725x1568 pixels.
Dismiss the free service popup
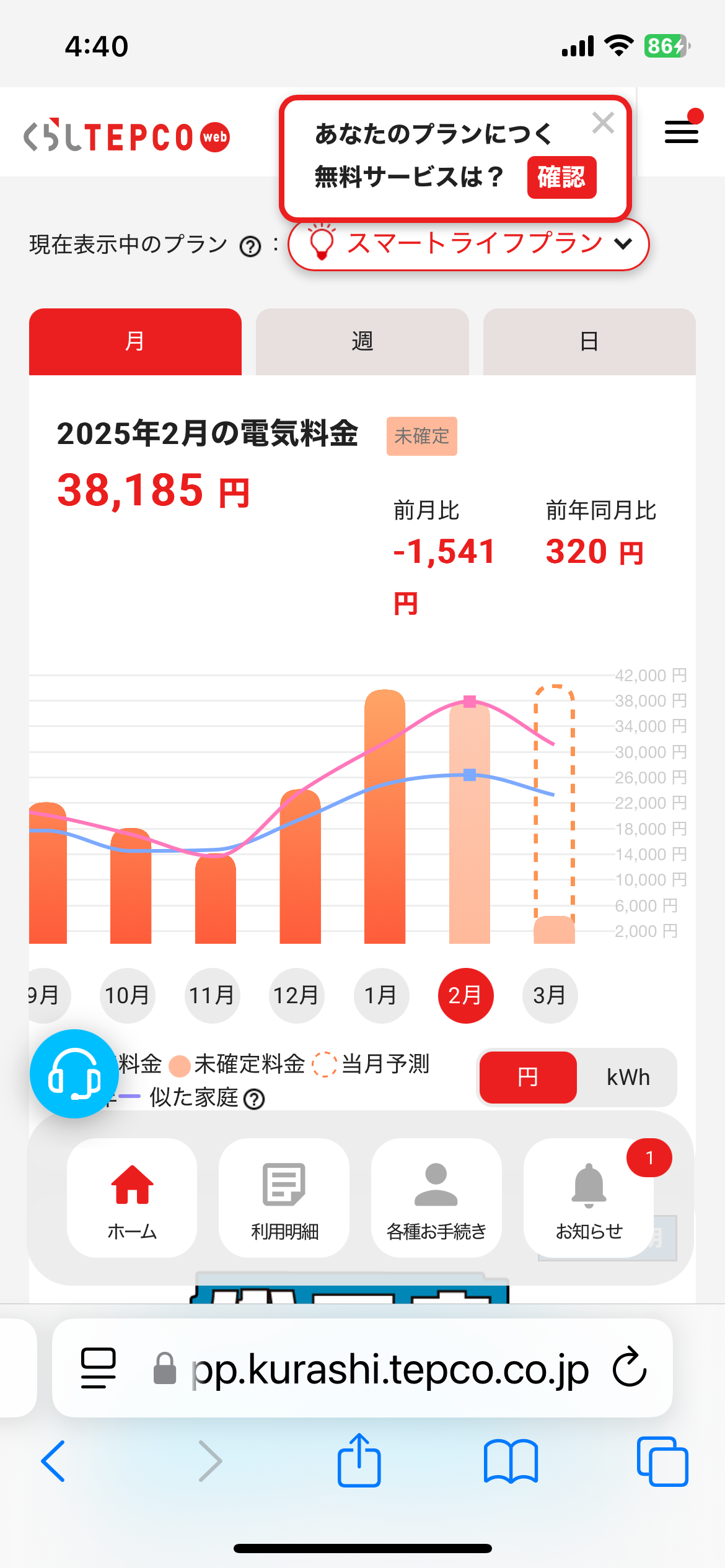tap(602, 123)
